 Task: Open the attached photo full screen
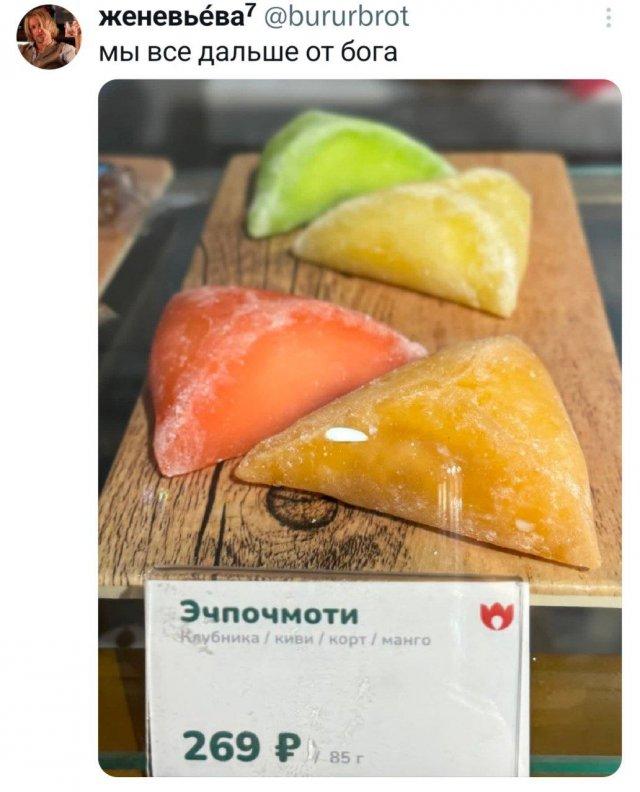click(x=360, y=400)
